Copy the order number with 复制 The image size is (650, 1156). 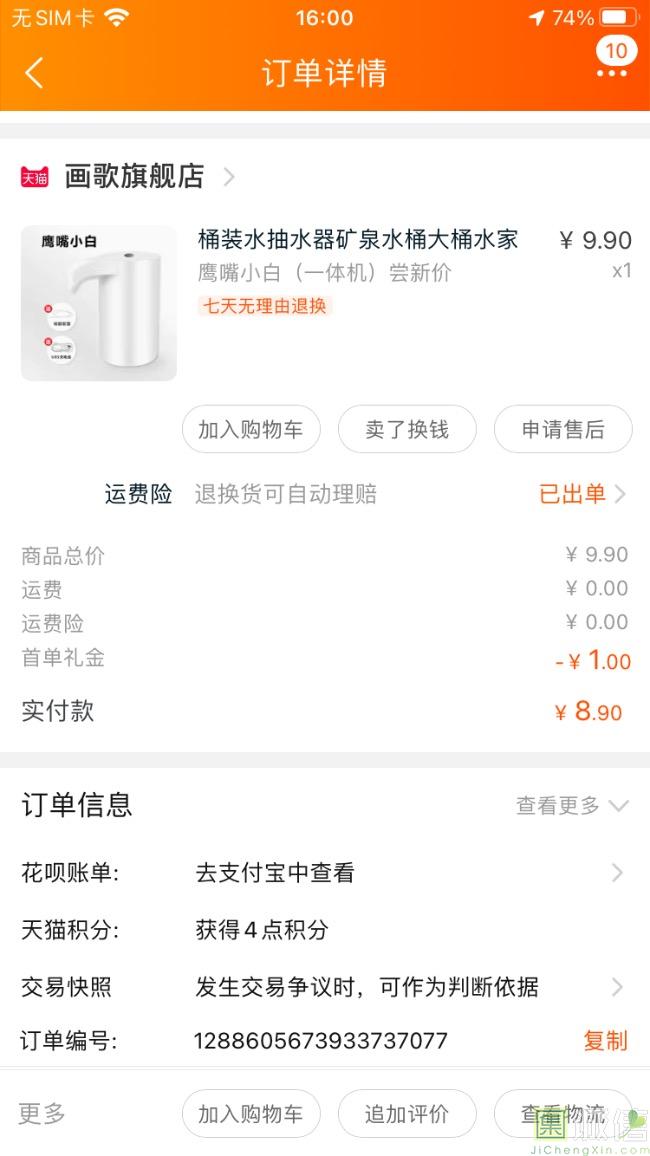click(x=605, y=1041)
